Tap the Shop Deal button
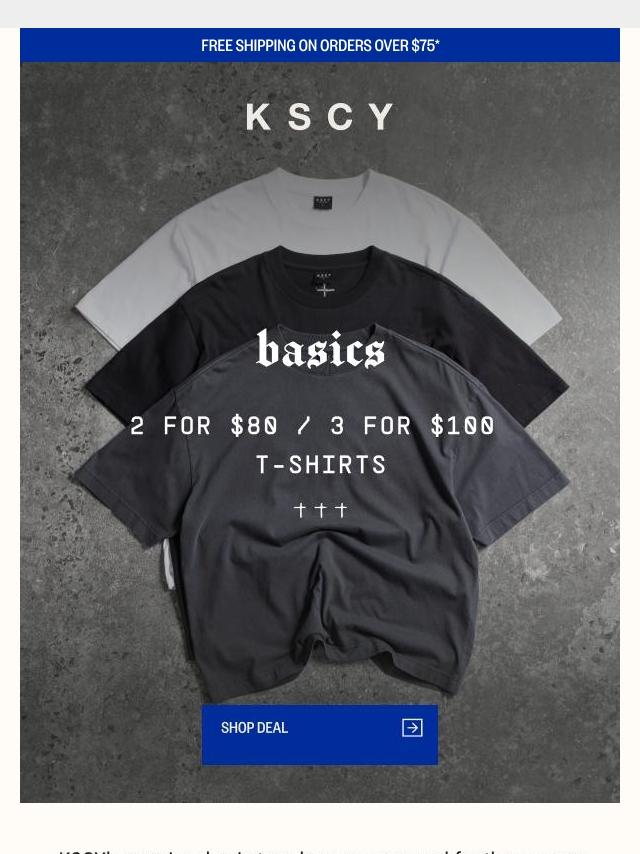640x854 pixels. (320, 733)
